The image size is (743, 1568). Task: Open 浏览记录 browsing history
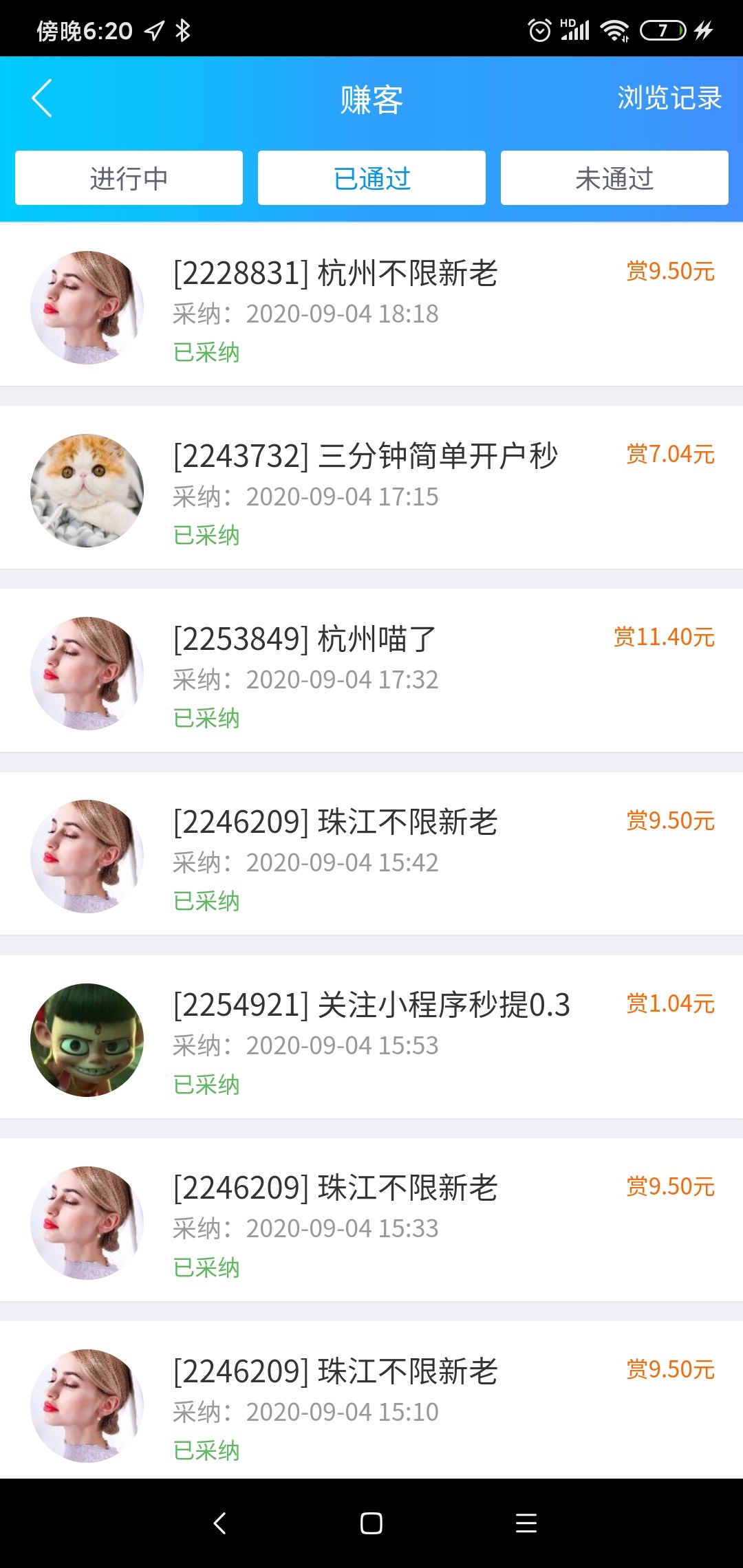pyautogui.click(x=669, y=98)
